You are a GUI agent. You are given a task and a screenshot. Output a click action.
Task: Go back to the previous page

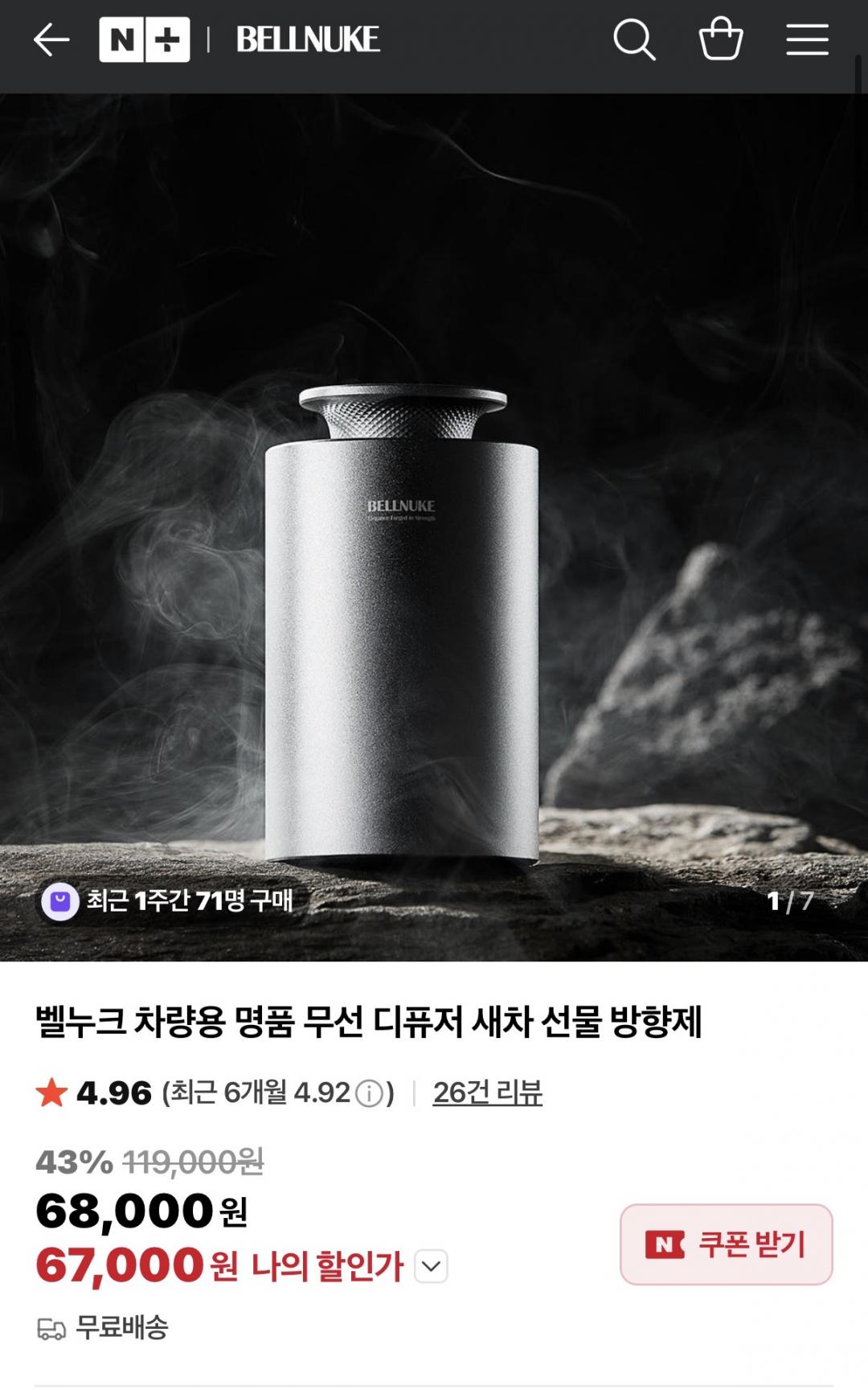tap(51, 39)
